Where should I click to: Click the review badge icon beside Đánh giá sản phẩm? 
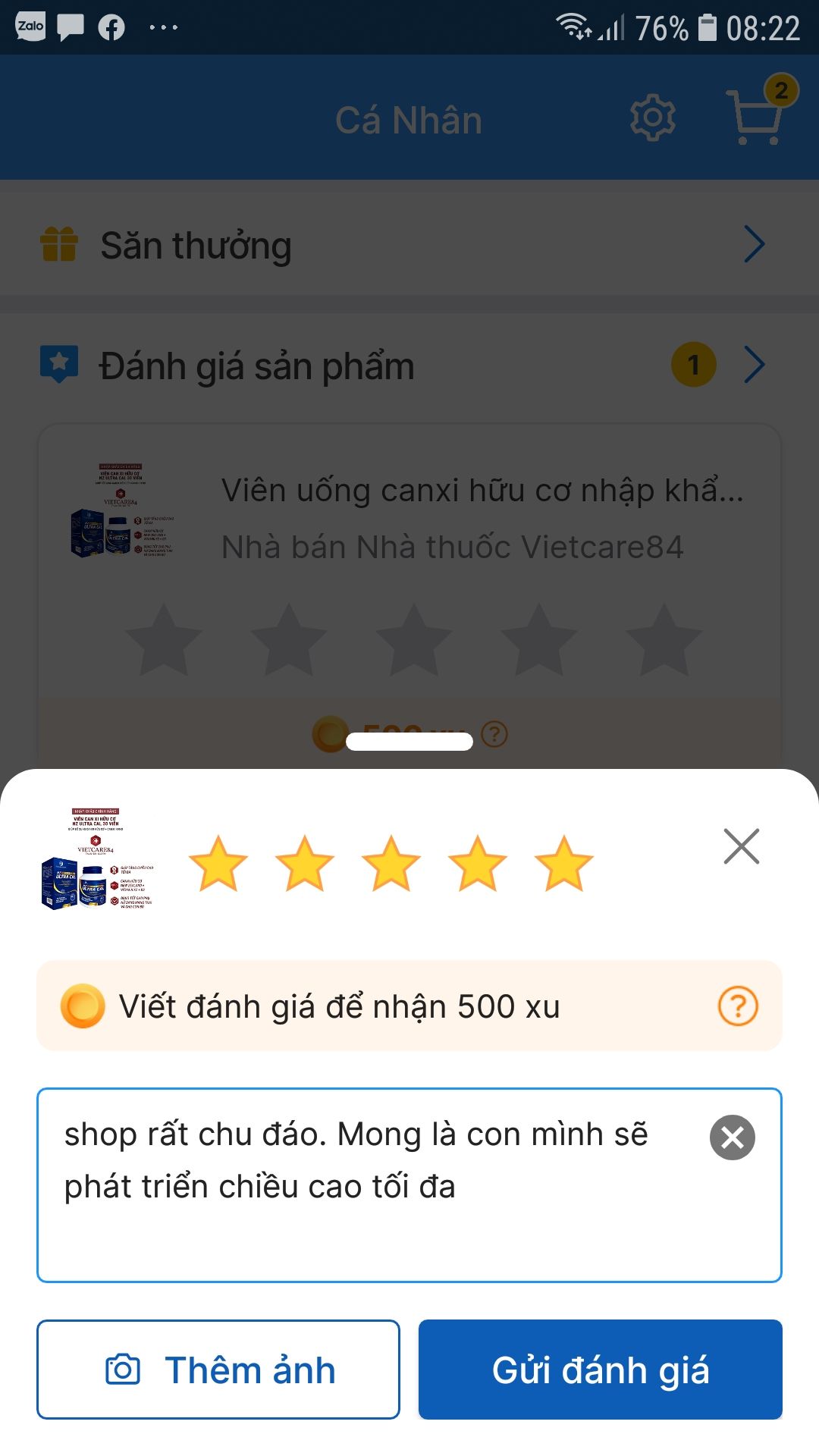pyautogui.click(x=58, y=365)
